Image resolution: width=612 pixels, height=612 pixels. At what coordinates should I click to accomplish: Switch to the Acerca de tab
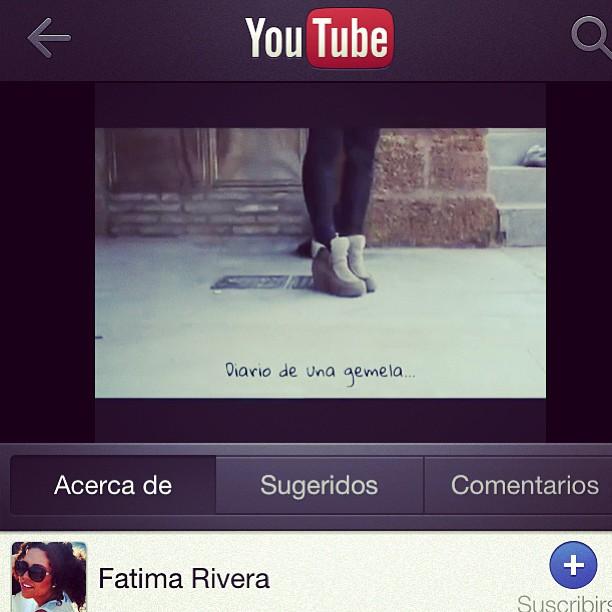[113, 486]
